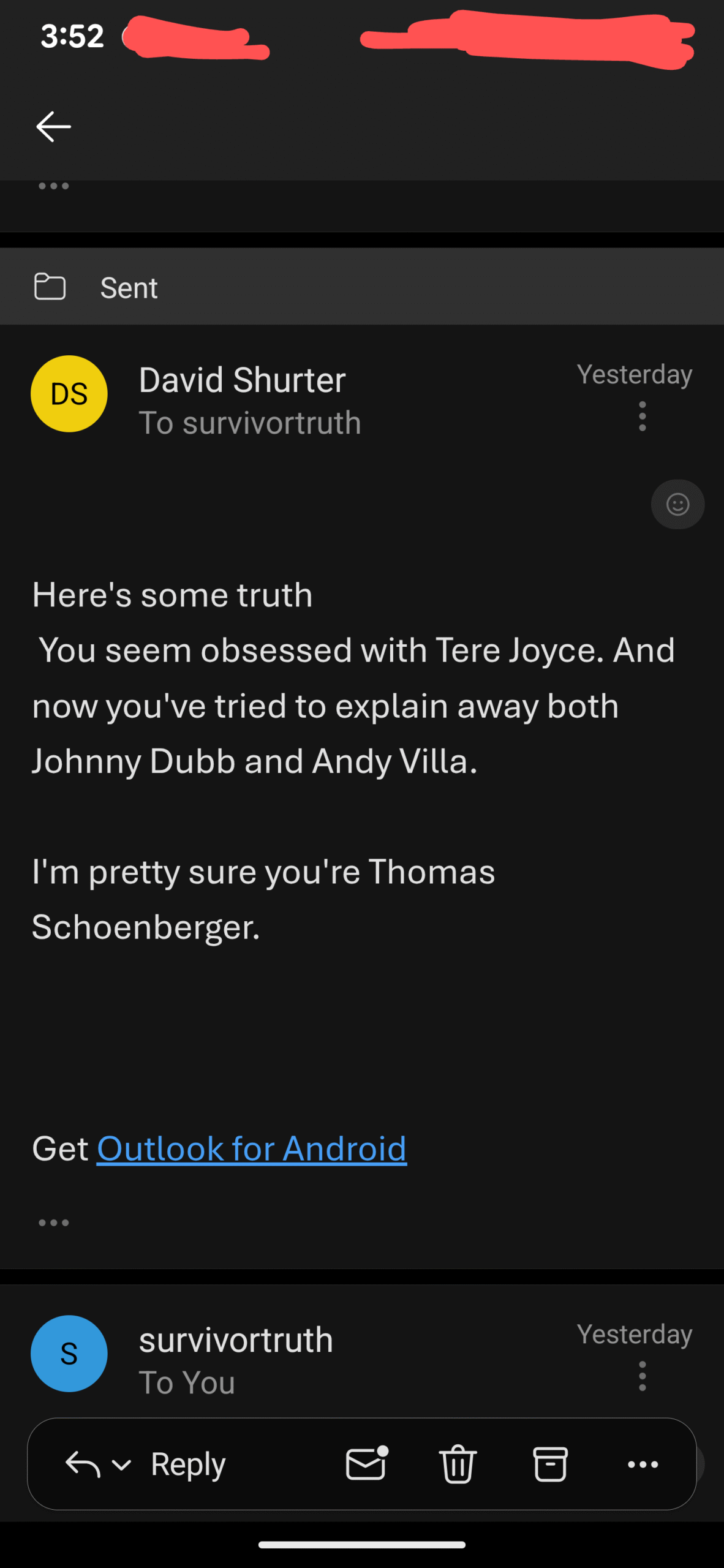
Task: Expand quoted text below Outlook signature
Action: click(54, 1223)
